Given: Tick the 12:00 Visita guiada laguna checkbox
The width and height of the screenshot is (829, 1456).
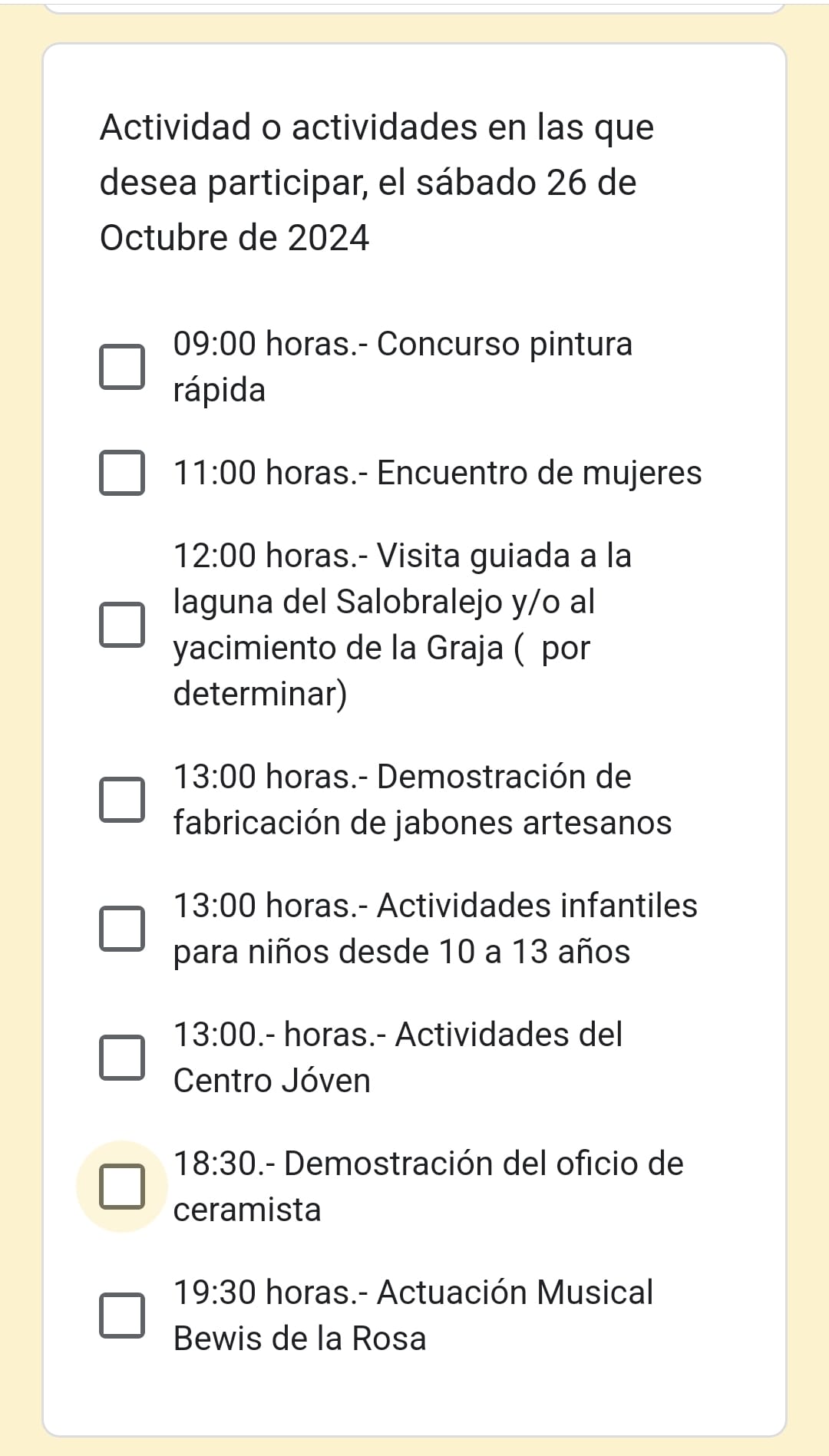Looking at the screenshot, I should click(122, 625).
